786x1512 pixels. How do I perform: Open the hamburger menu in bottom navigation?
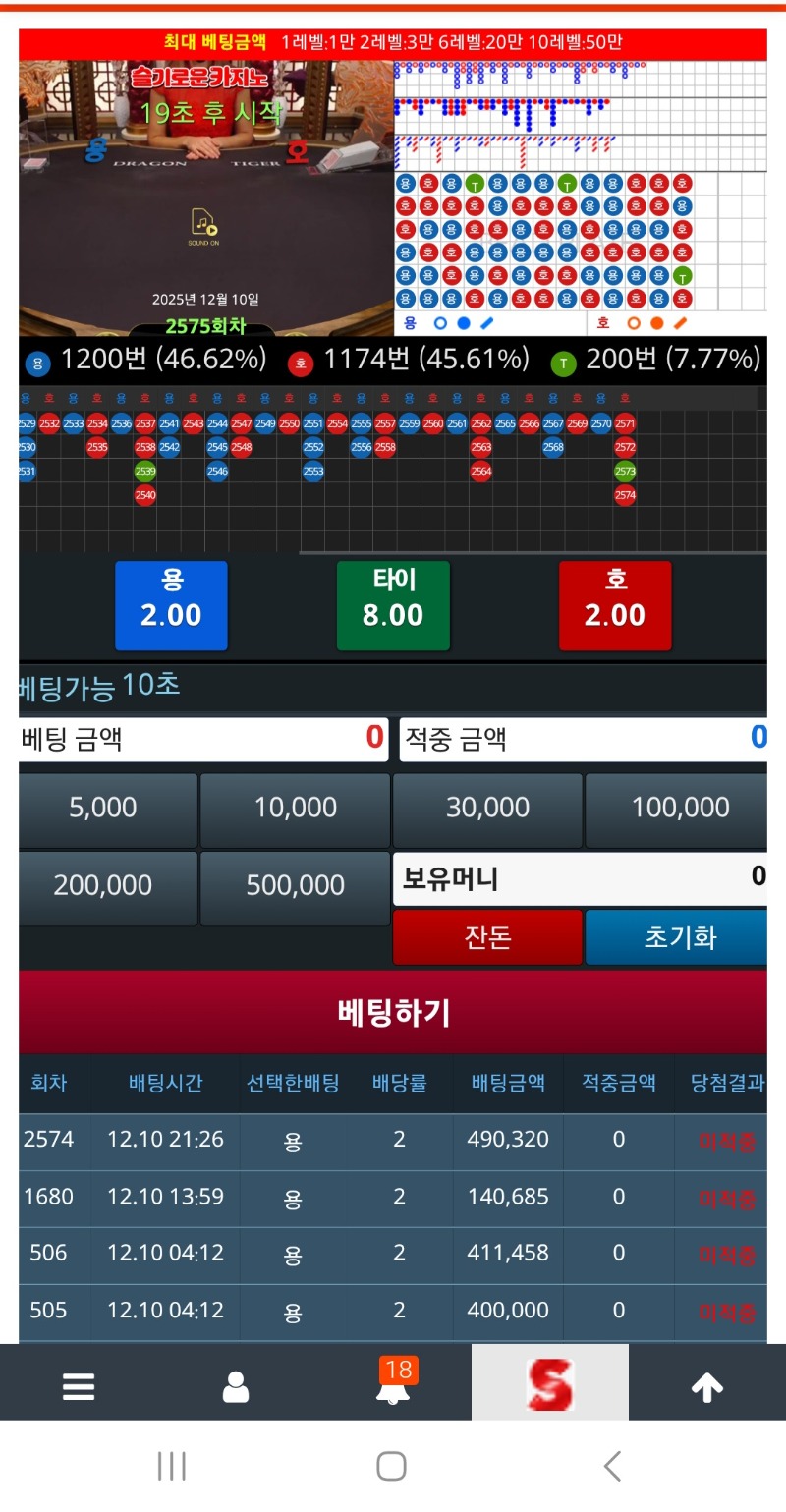tap(78, 1386)
